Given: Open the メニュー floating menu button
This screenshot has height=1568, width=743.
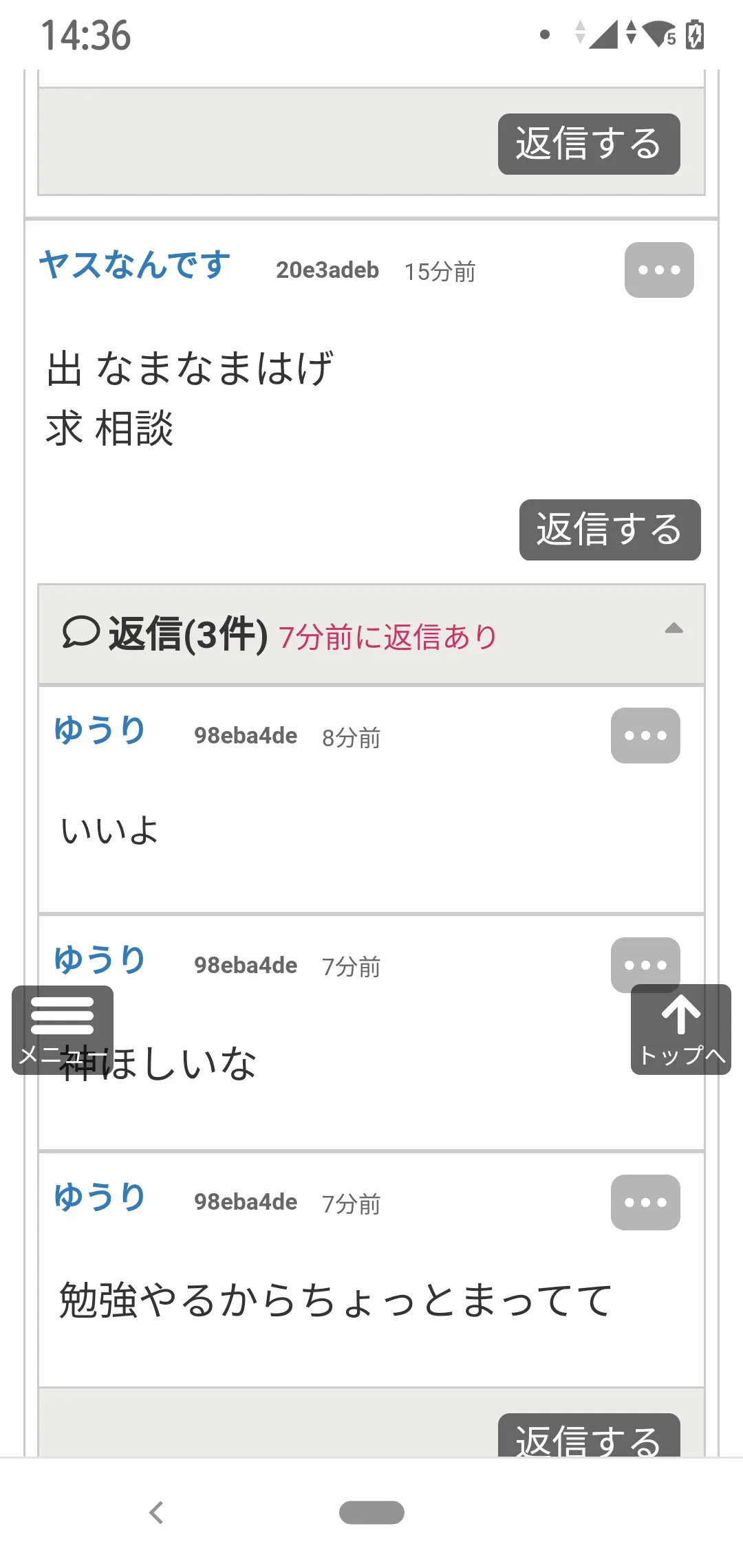Looking at the screenshot, I should point(63,1030).
